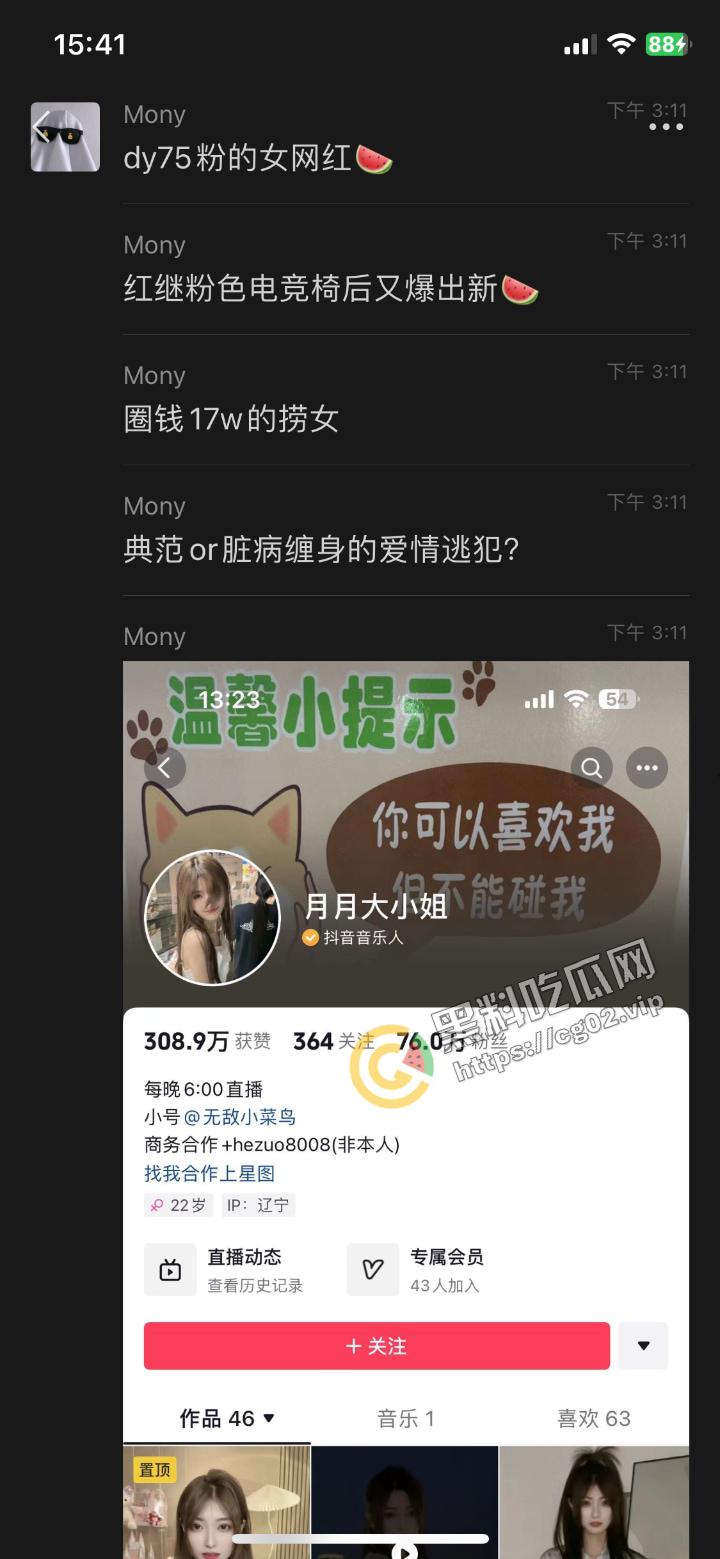Click the "..." beside Mony's first message
720x1559 pixels.
(x=665, y=127)
